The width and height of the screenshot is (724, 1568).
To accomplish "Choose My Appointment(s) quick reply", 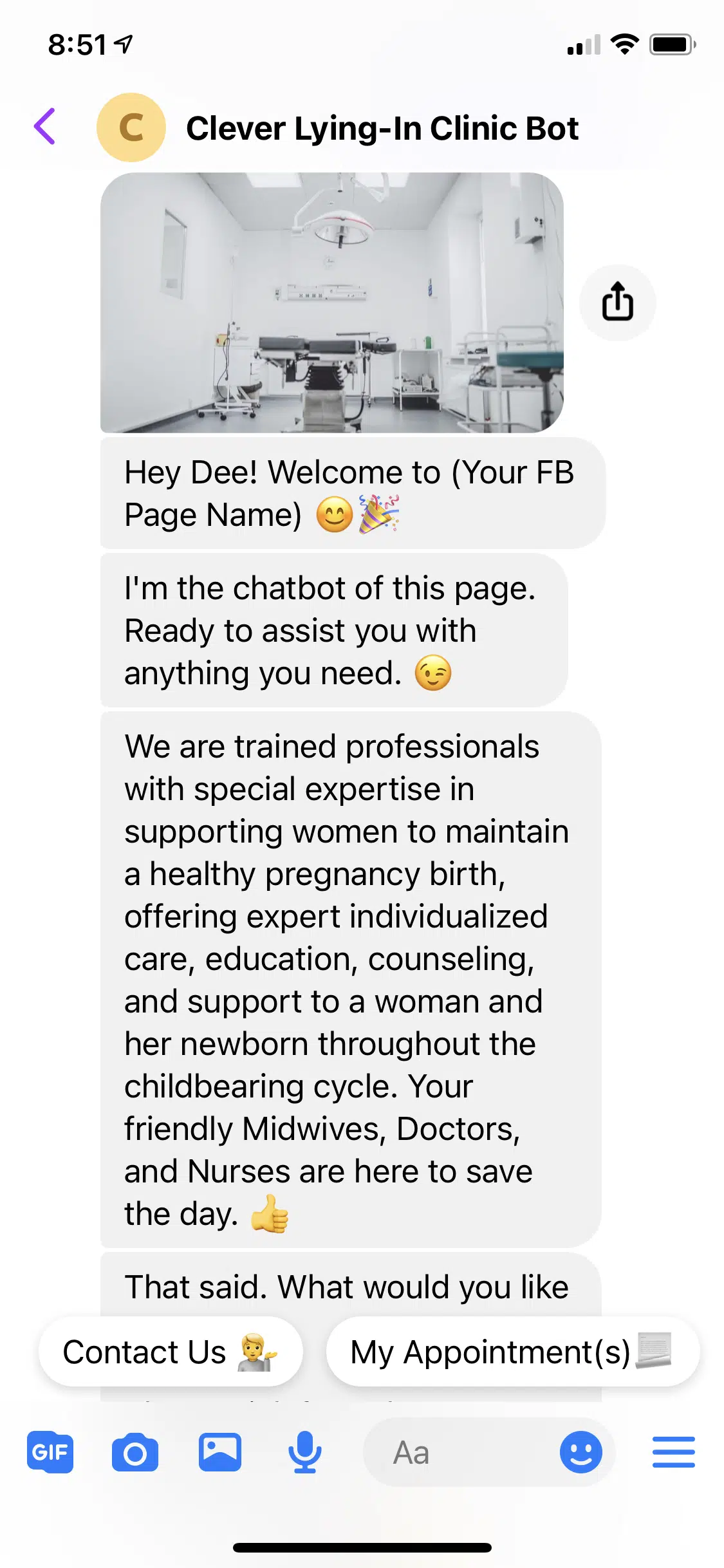I will [x=512, y=1352].
